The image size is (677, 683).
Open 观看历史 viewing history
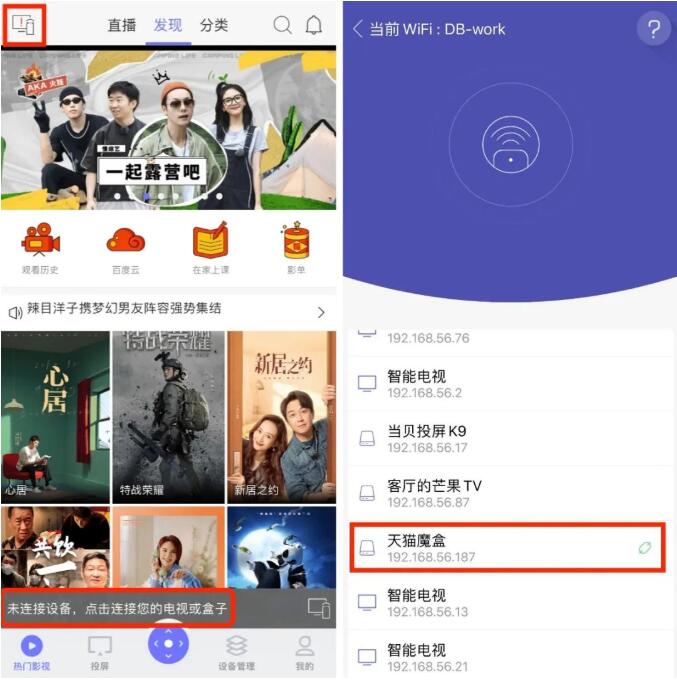(40, 248)
